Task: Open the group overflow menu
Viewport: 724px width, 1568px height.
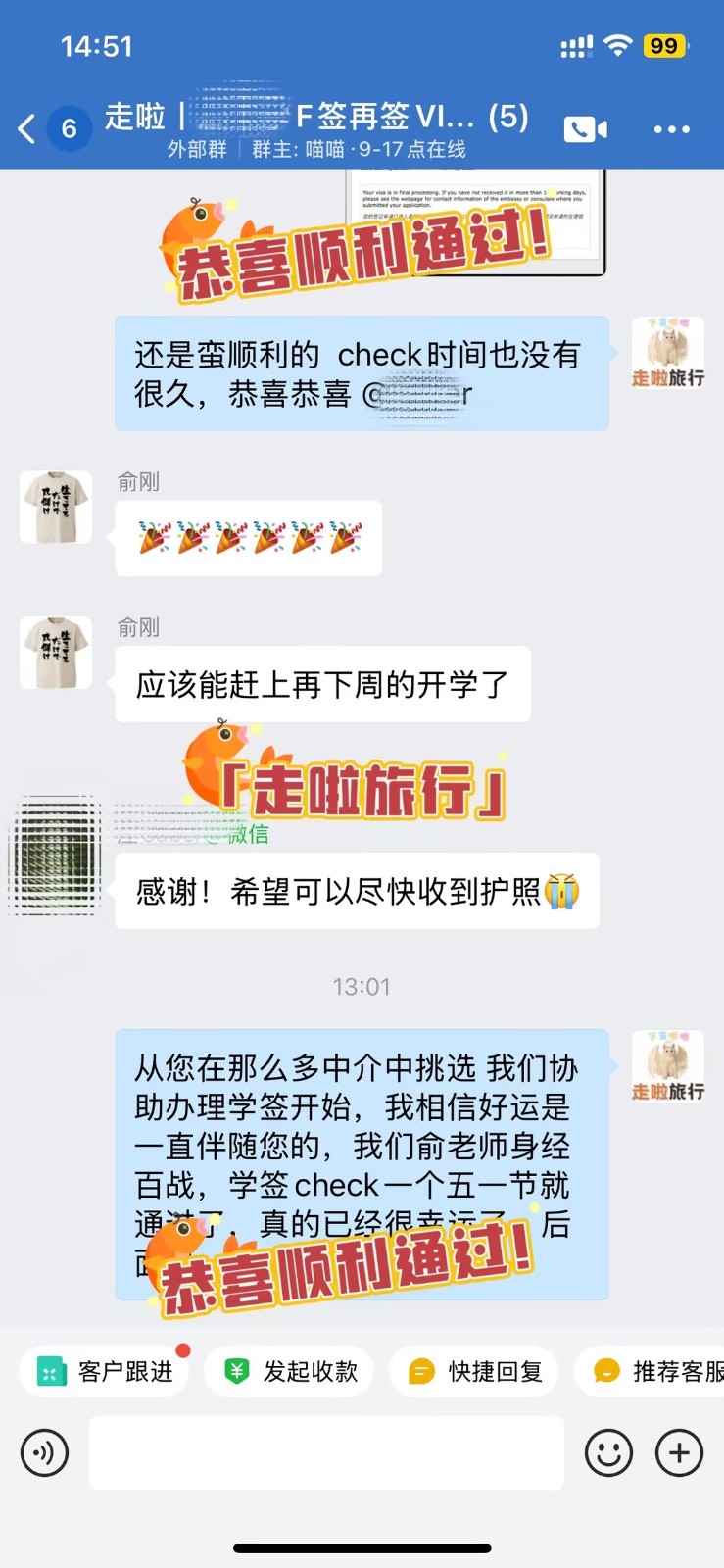Action: [671, 129]
